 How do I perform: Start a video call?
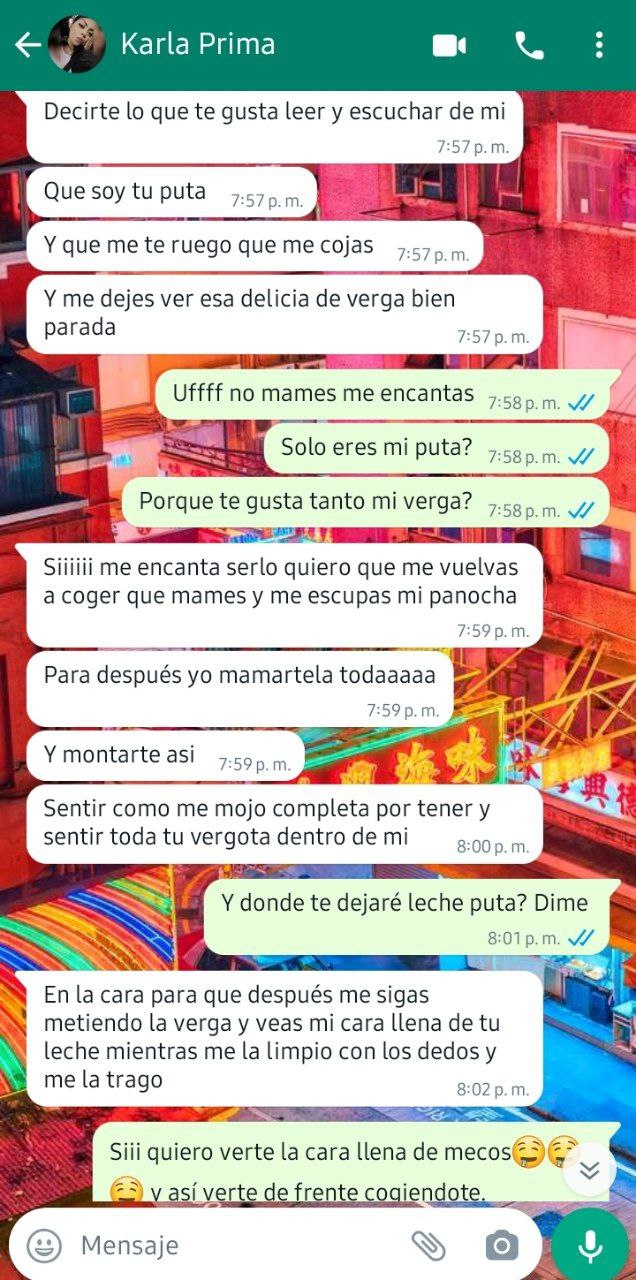click(449, 45)
